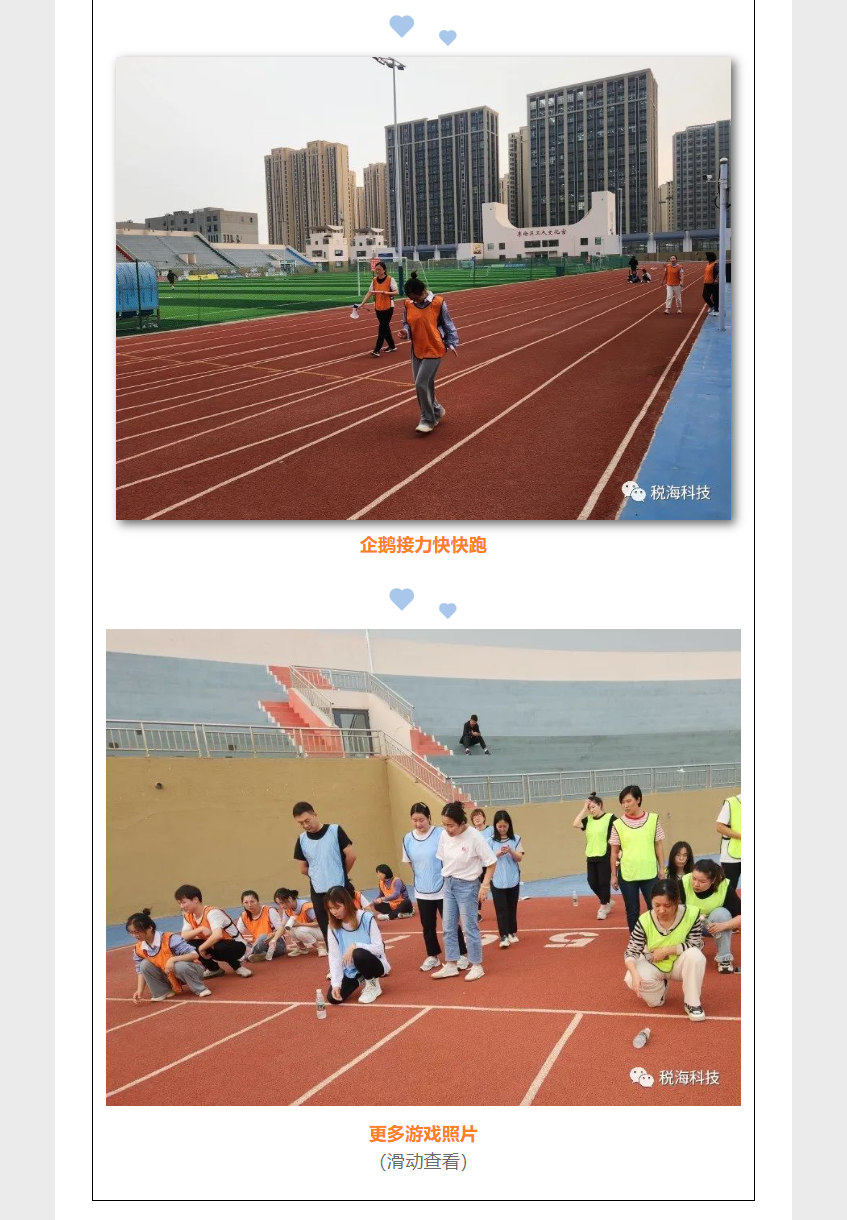847x1220 pixels.
Task: Open the game photo above 更多游戏照片
Action: [423, 867]
